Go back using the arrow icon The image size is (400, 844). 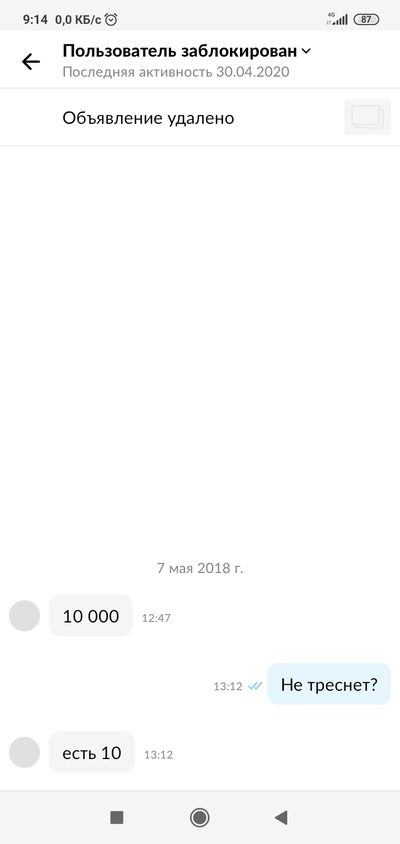(x=31, y=62)
